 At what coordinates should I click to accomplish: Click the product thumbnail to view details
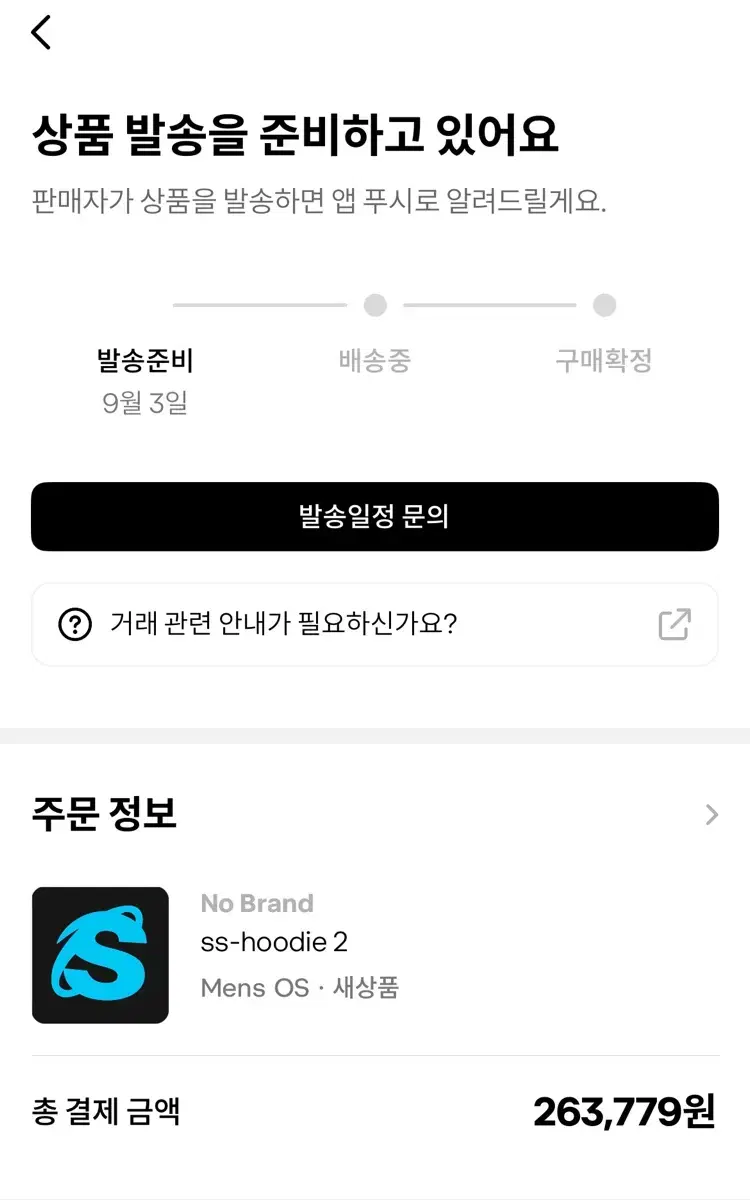[x=100, y=953]
